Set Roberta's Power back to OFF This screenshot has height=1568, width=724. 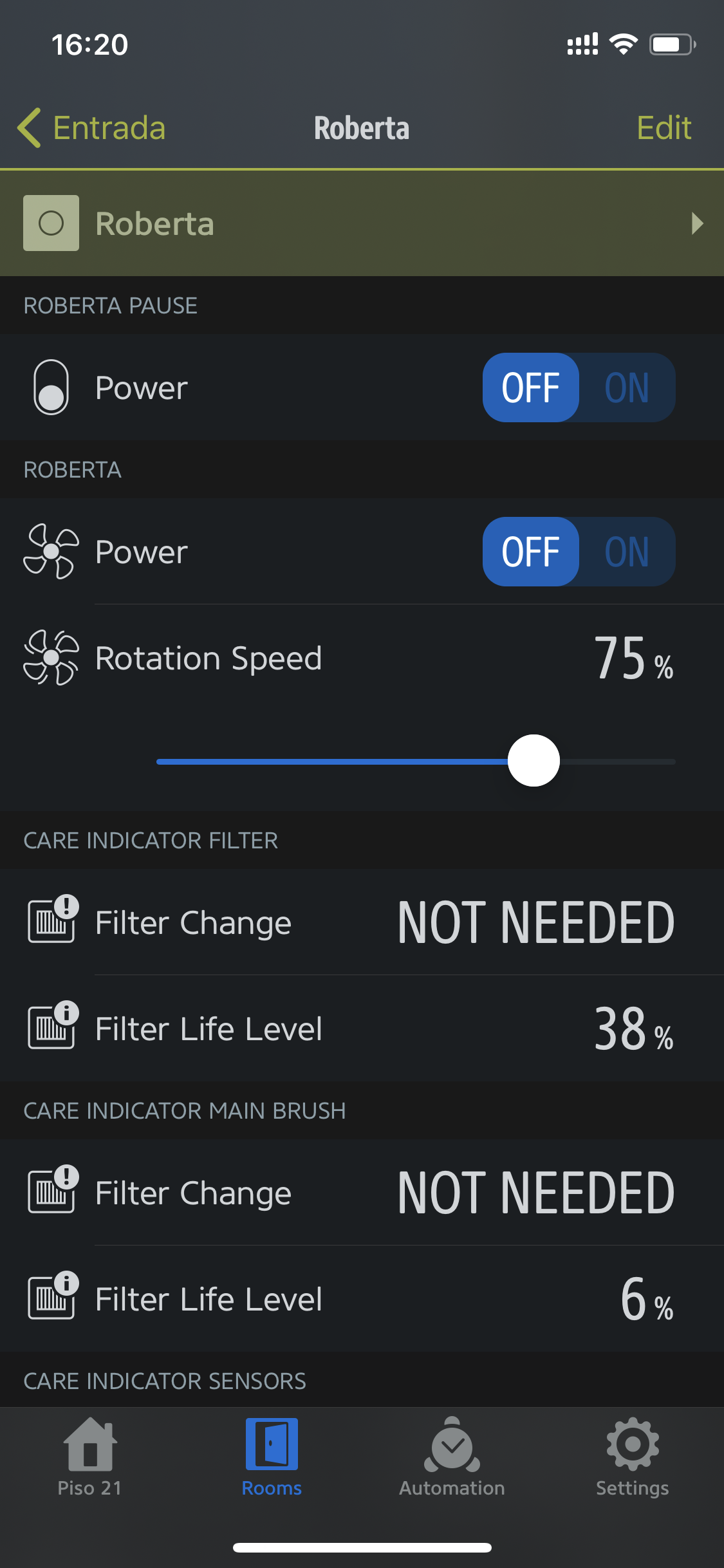tap(531, 552)
